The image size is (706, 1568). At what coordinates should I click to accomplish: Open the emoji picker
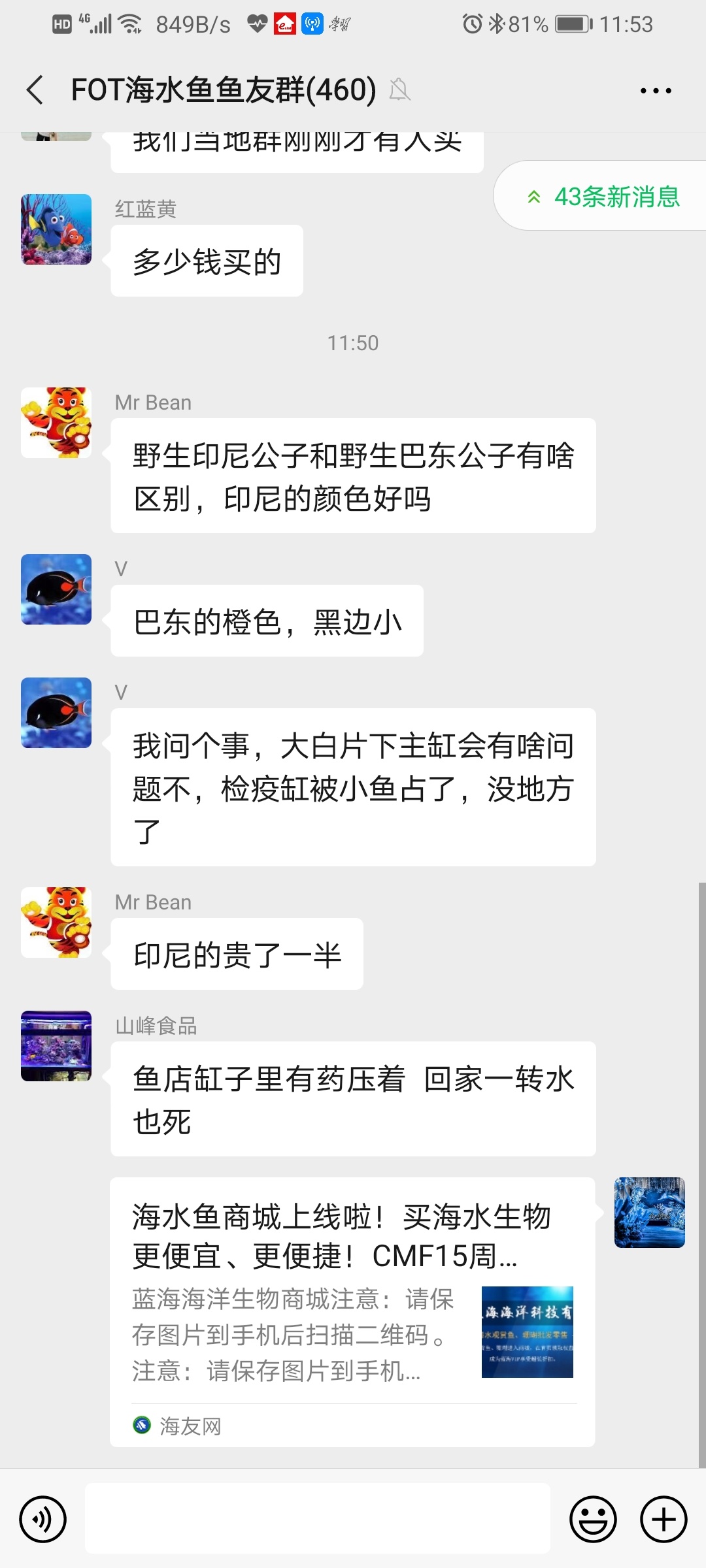point(593,1519)
